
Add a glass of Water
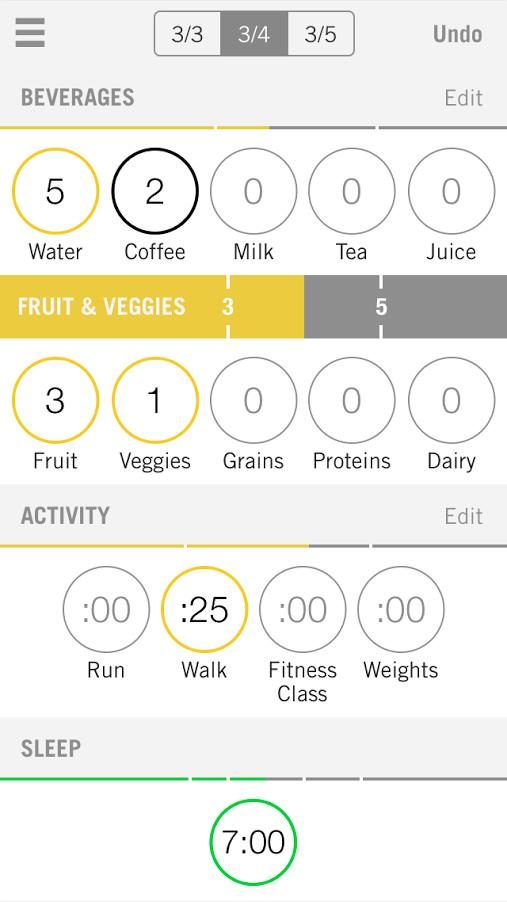[55, 191]
